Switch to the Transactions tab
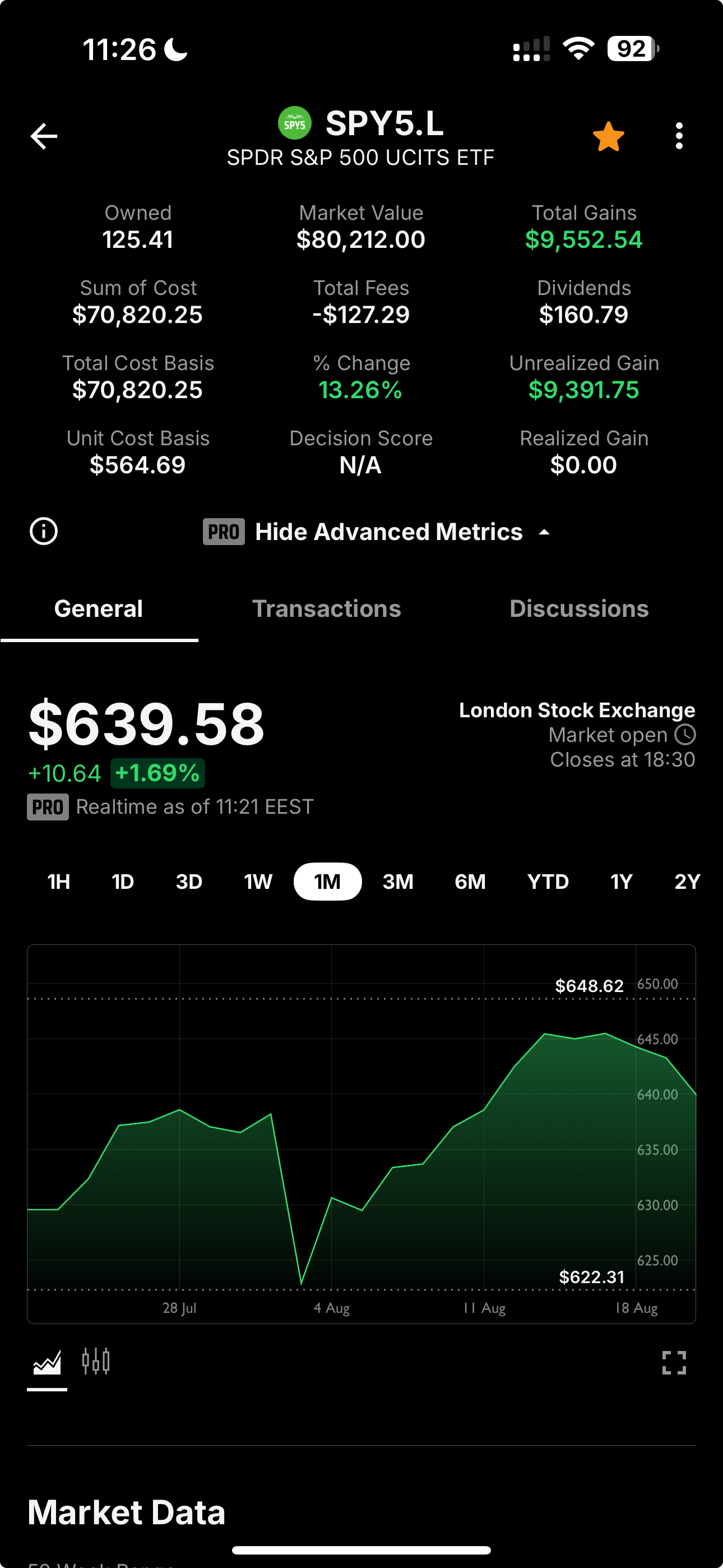 [x=326, y=608]
